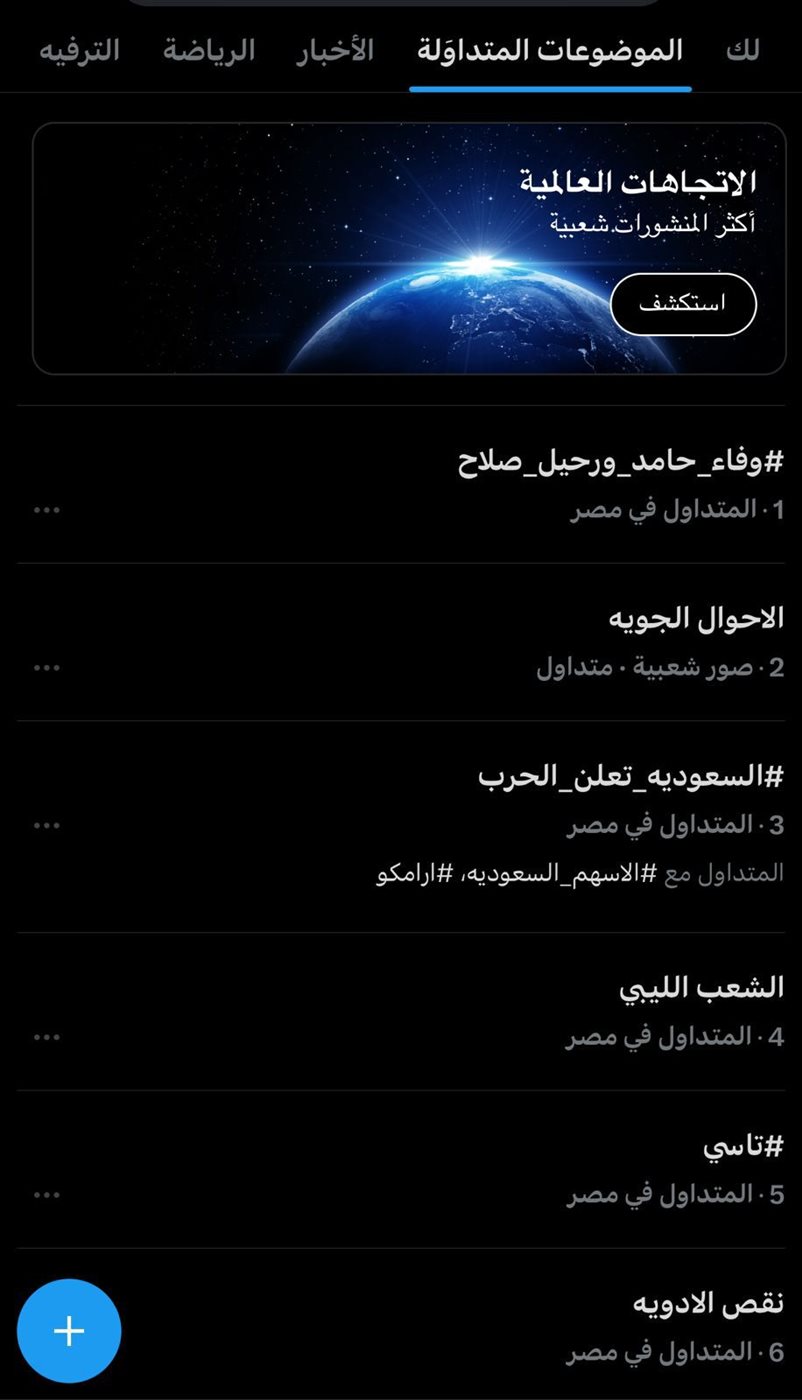802x1400 pixels.
Task: Tap the استكشف button on global trends banner
Action: coord(683,304)
